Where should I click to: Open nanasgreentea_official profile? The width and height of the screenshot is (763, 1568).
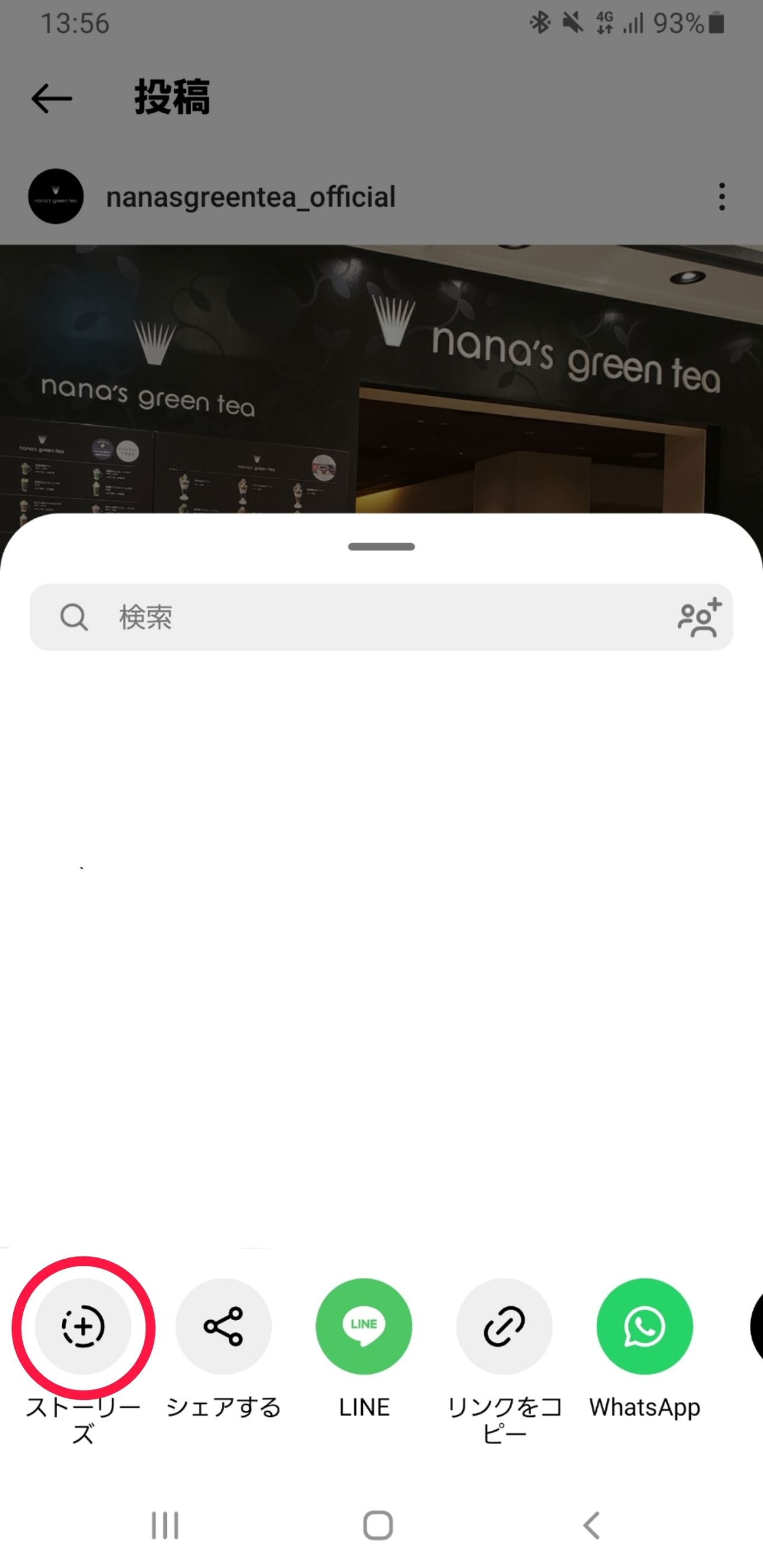[x=250, y=197]
